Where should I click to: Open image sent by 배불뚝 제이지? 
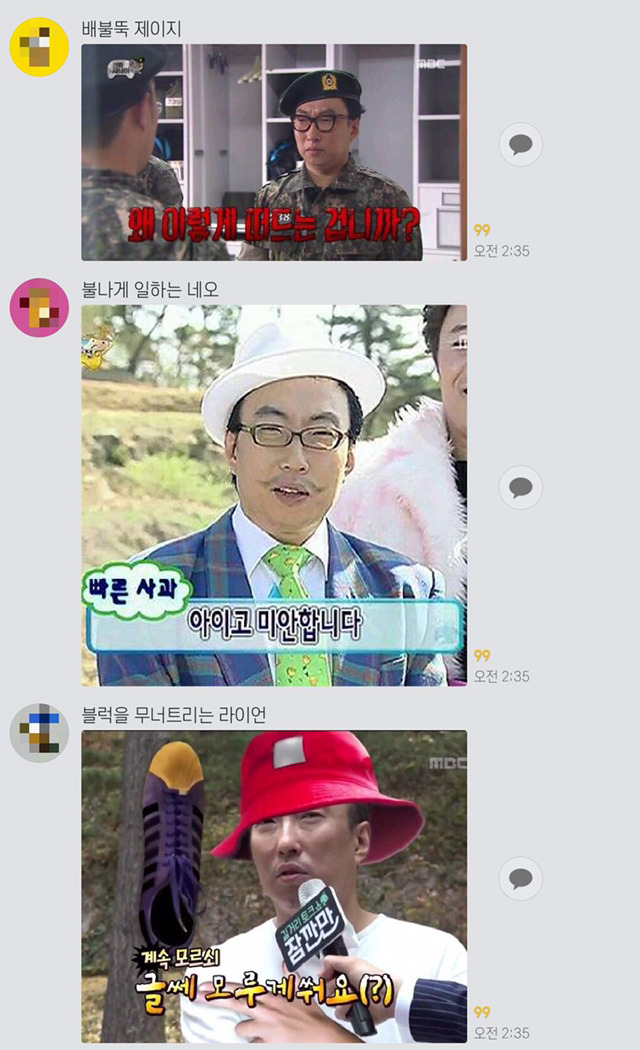pyautogui.click(x=273, y=152)
